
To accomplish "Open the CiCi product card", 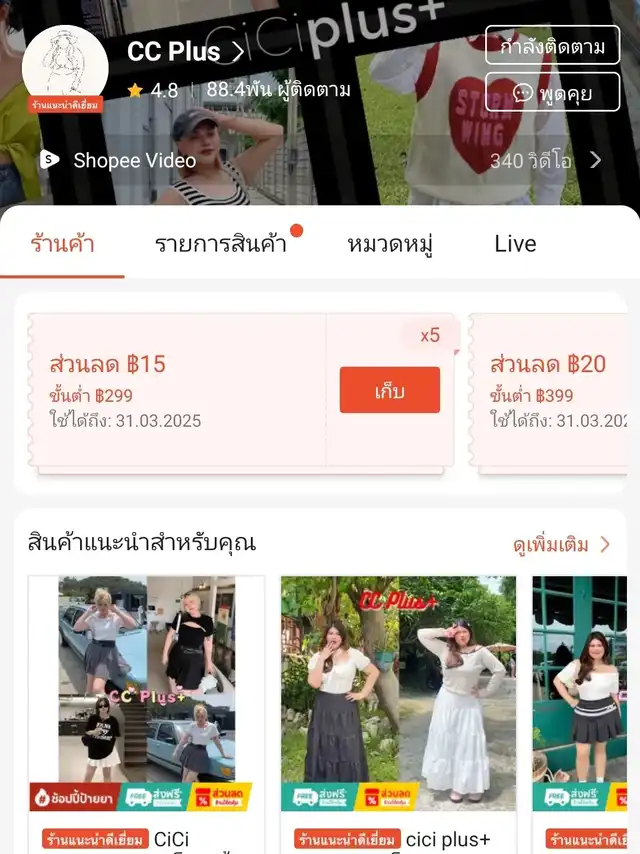I will pos(146,710).
